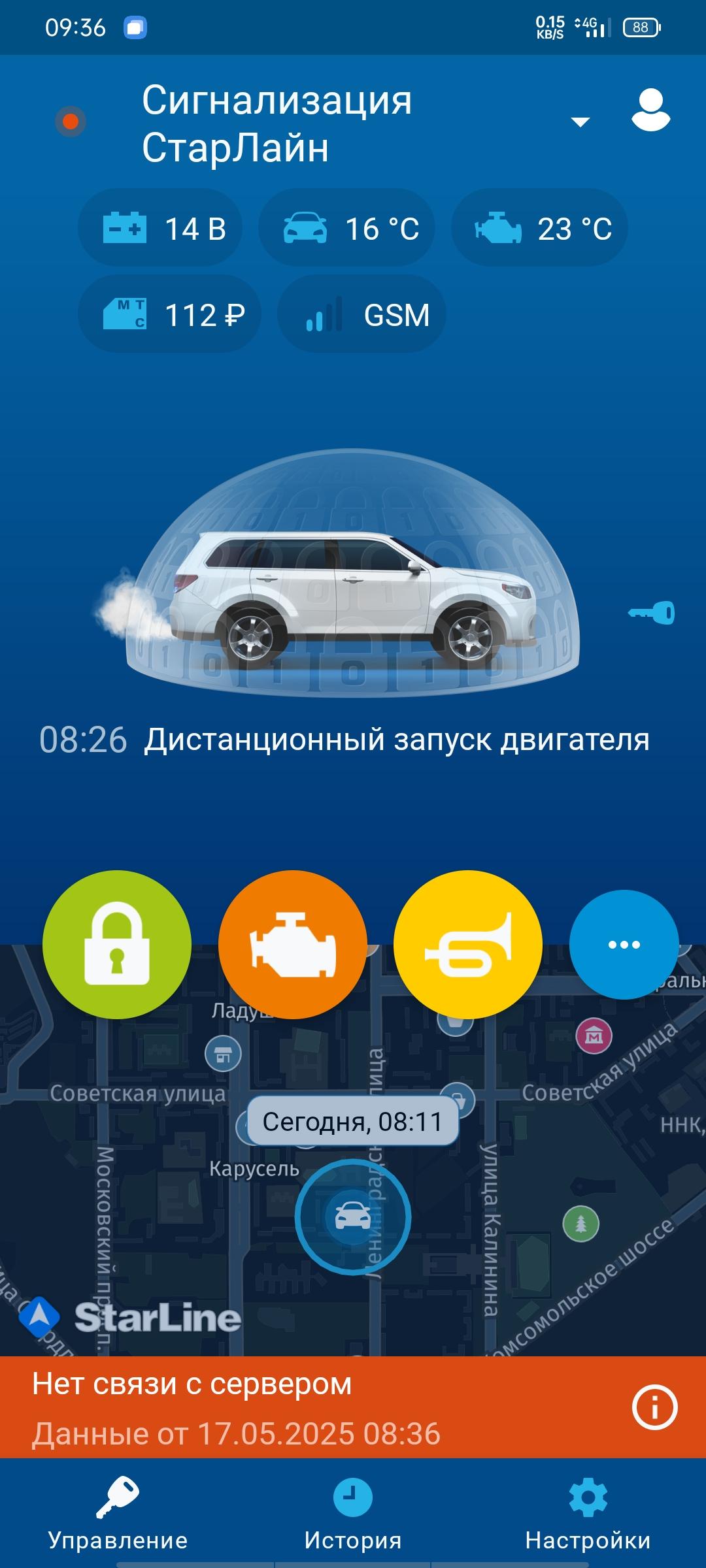Open the 14 В battery voltage chip
This screenshot has width=706, height=1568.
point(160,228)
